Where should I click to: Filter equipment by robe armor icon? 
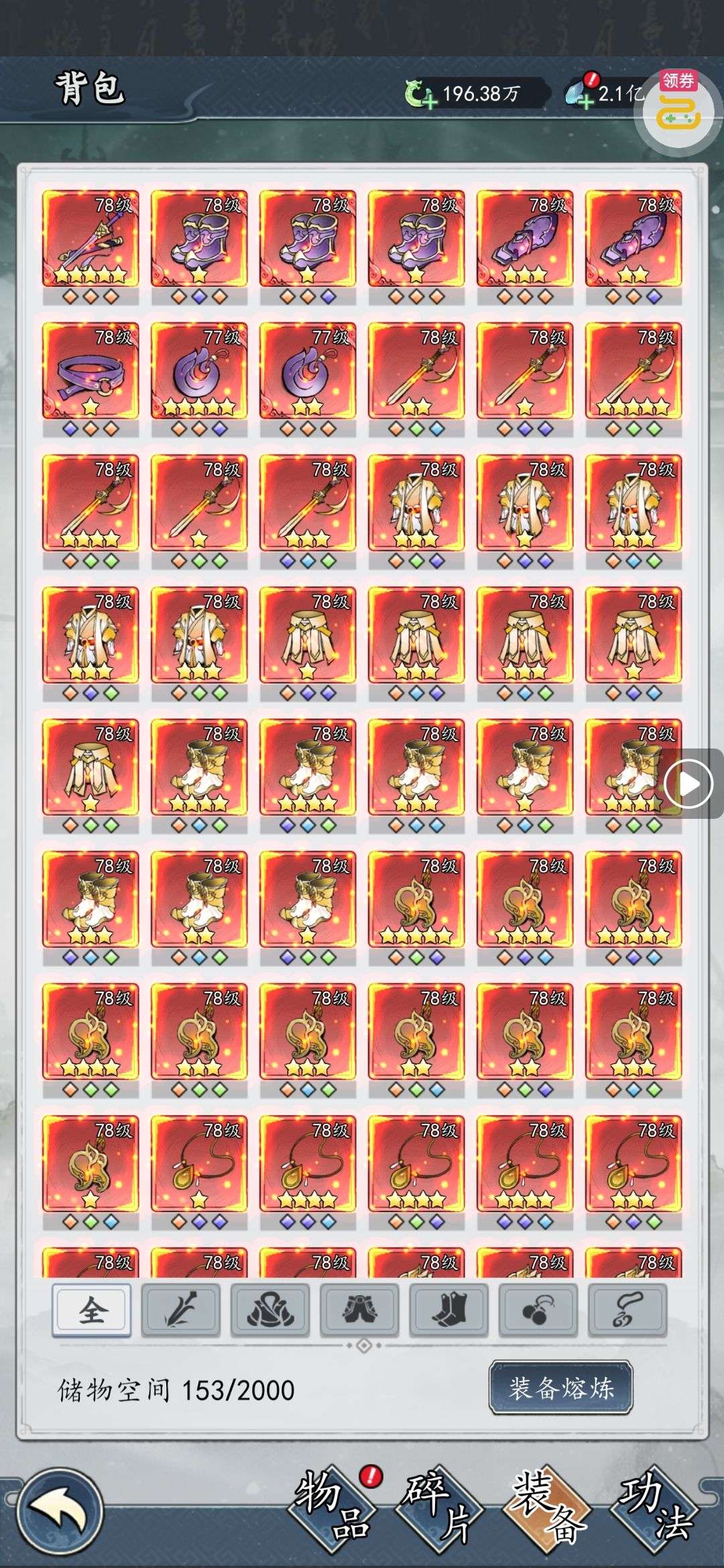coord(270,1310)
